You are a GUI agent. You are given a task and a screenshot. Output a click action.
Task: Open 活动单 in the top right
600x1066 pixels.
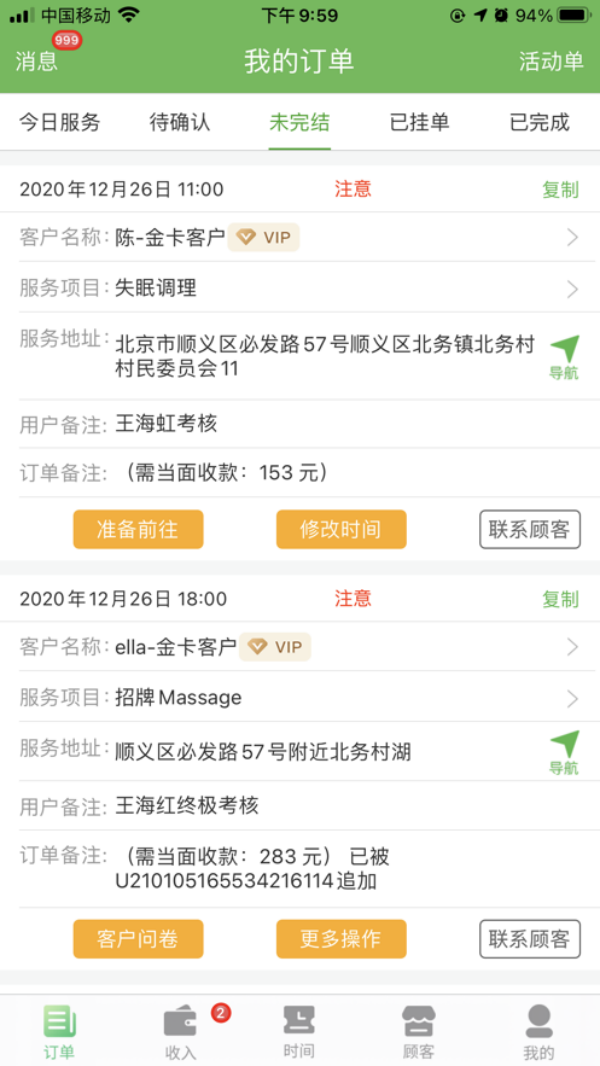[550, 61]
